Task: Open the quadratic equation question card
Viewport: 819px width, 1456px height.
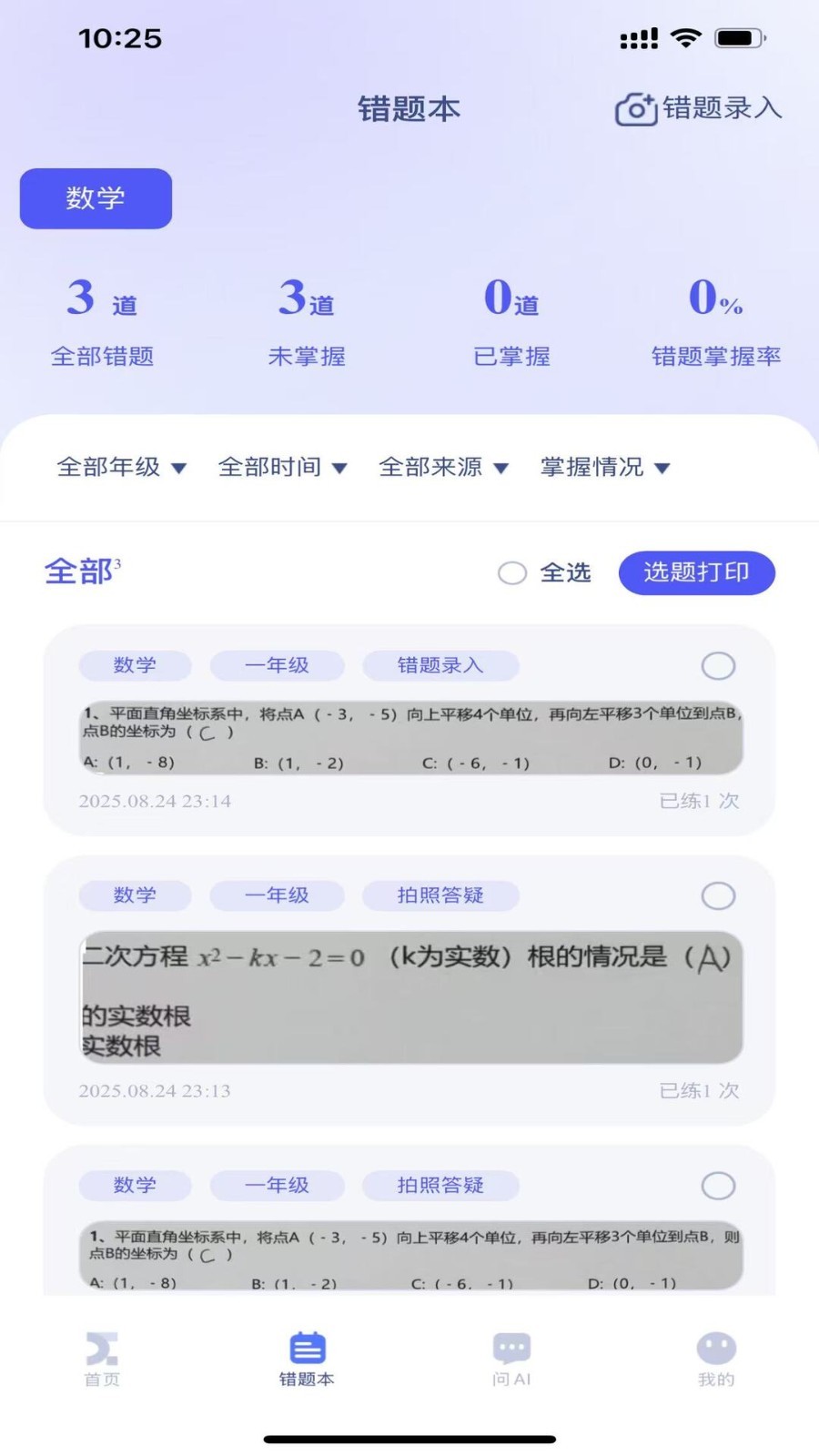Action: [x=410, y=996]
